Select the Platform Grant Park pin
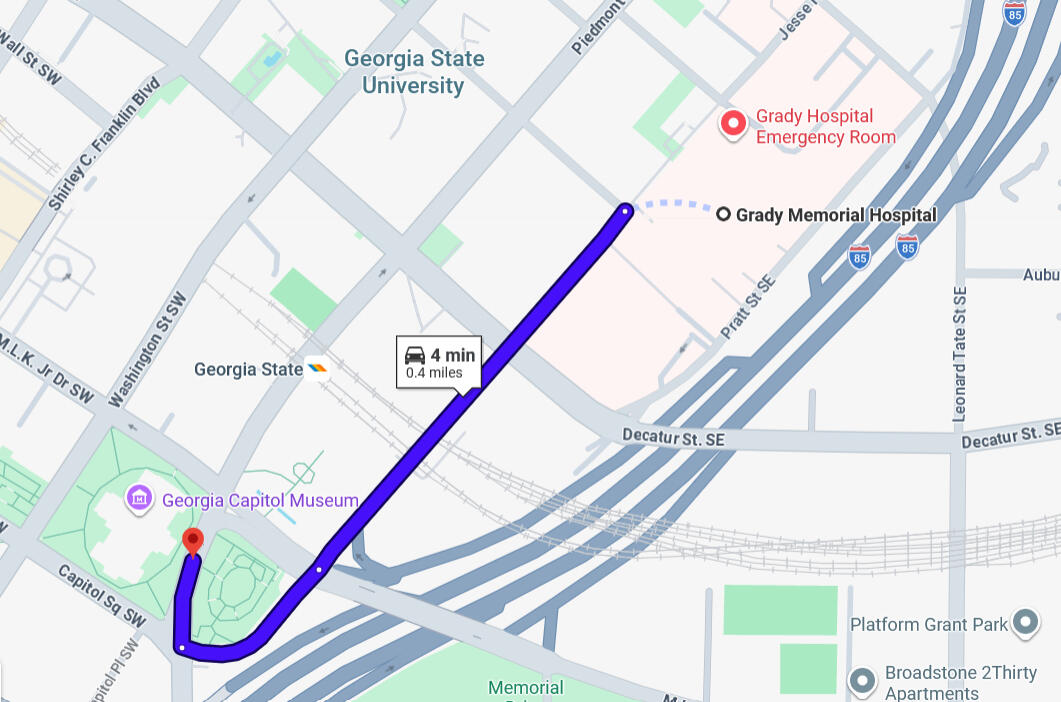This screenshot has height=702, width=1061. (x=1025, y=623)
